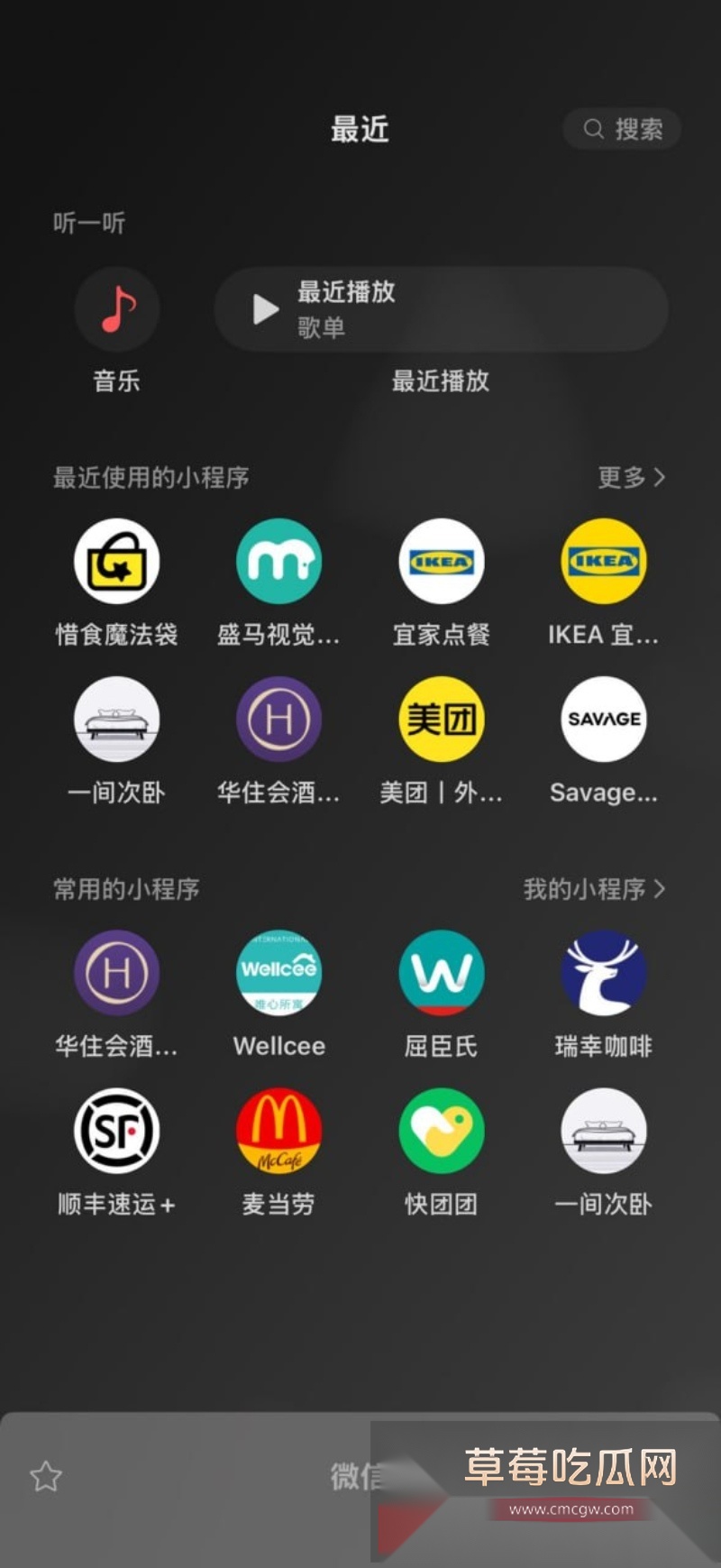Launch the 快团团 mini program
Image resolution: width=721 pixels, height=1568 pixels.
pos(441,1130)
